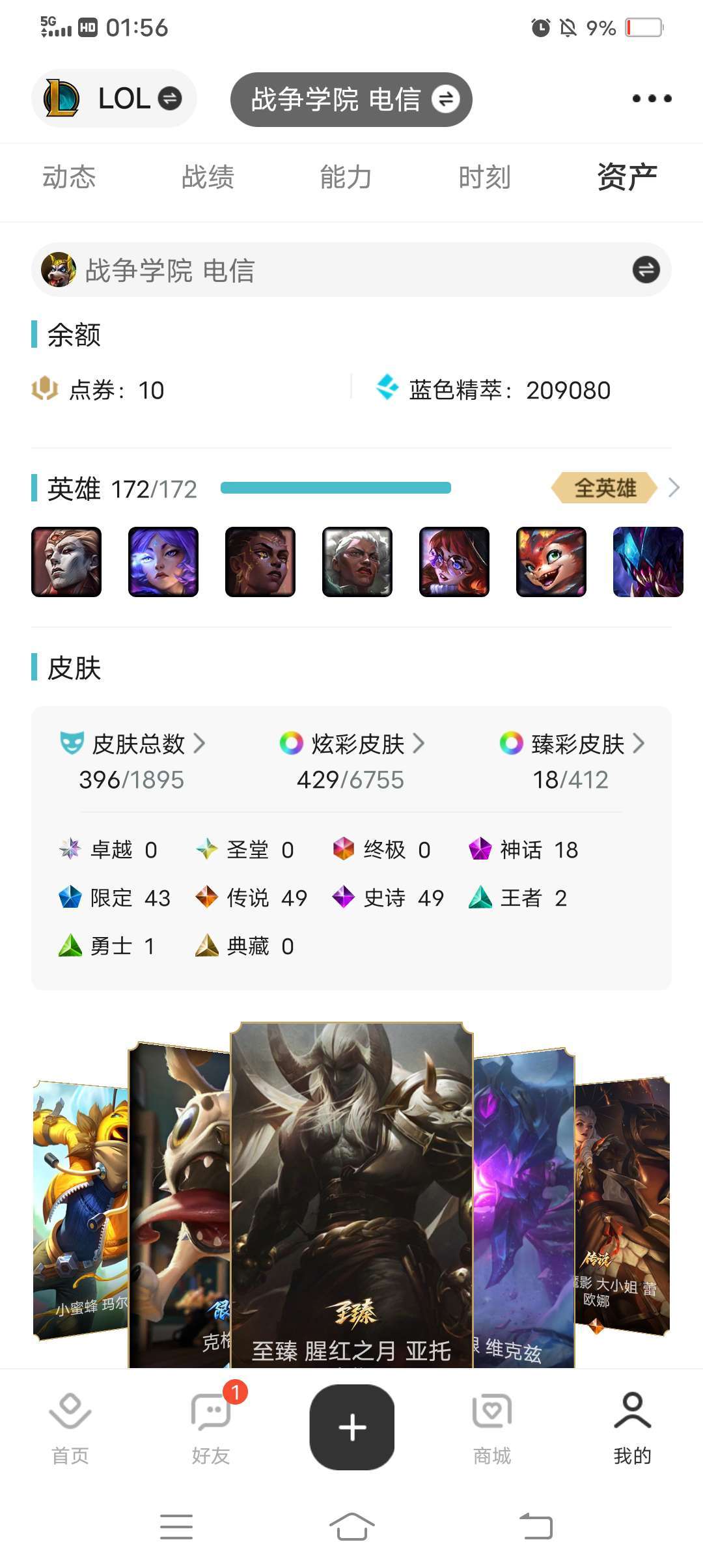Switch server via 战争学院 电信 pill
Viewport: 703px width, 1568px height.
click(x=351, y=99)
